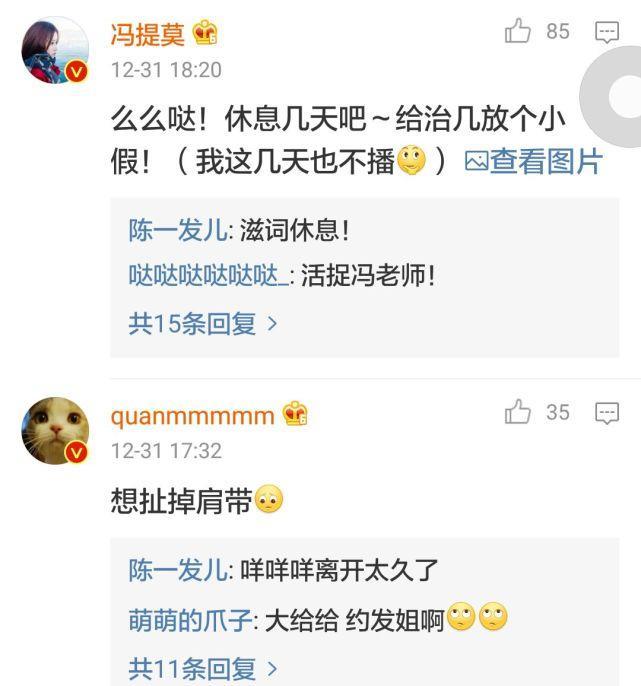Viewport: 641px width, 686px height.
Task: Tap 查看图片 link in comment
Action: [535, 161]
